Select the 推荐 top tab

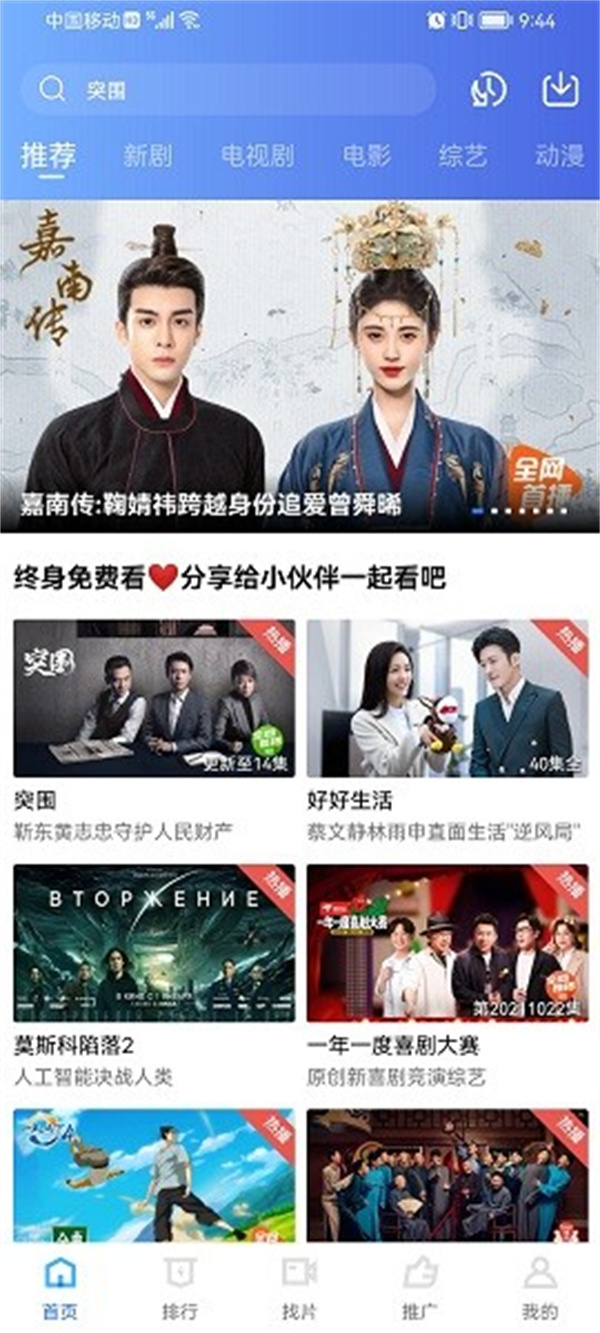[48, 156]
